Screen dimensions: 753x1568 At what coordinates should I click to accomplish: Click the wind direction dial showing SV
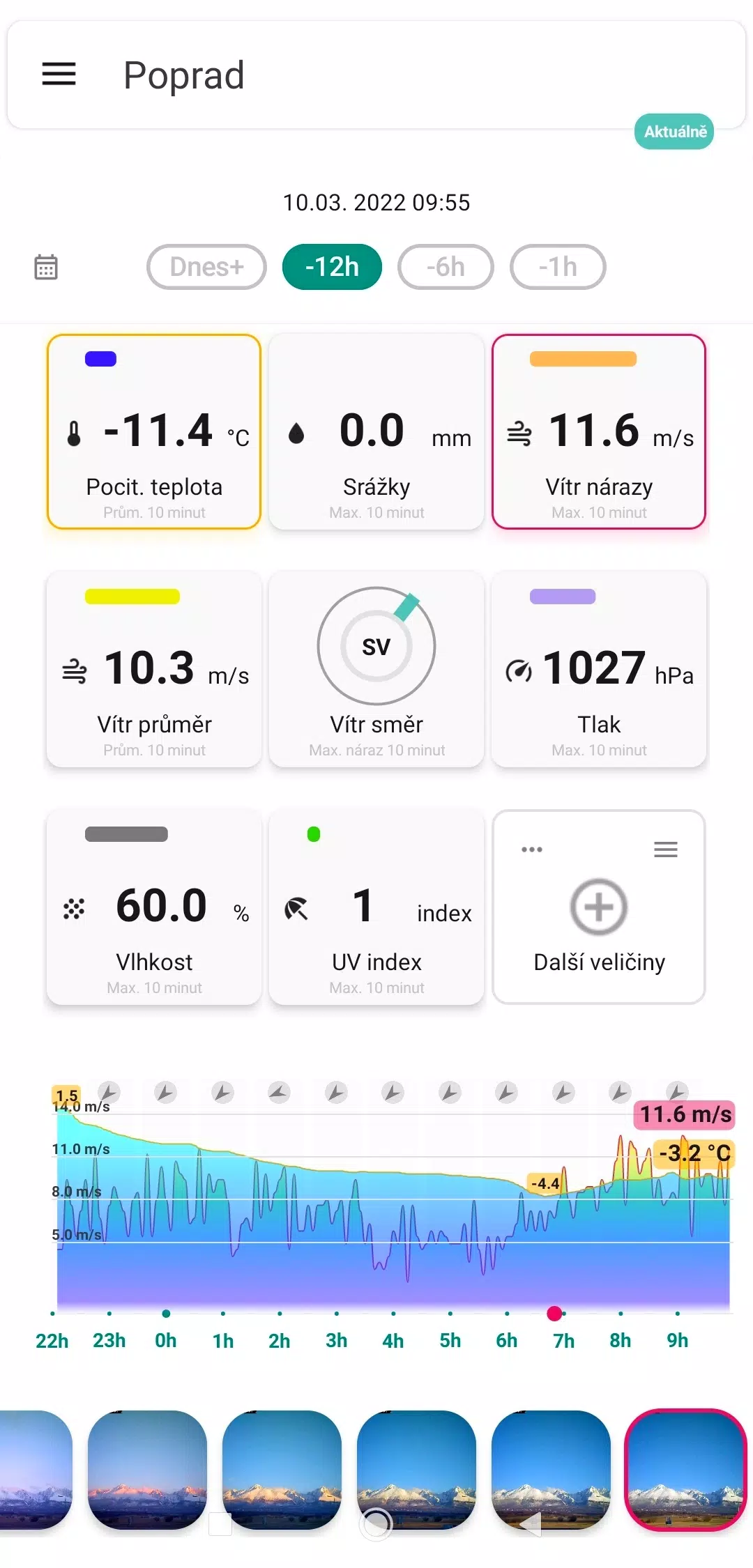pyautogui.click(x=376, y=646)
